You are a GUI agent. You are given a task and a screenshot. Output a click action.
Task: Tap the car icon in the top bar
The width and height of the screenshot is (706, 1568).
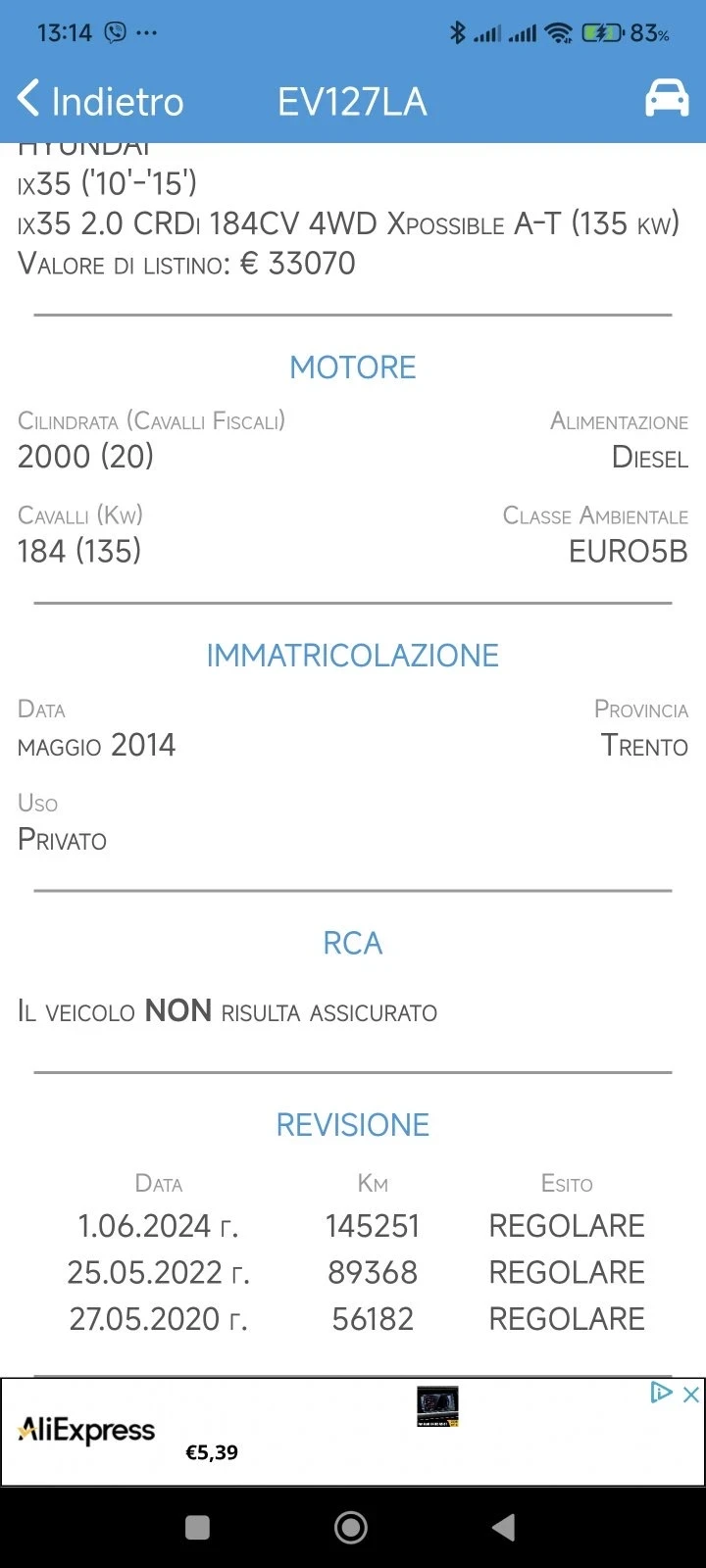pos(668,98)
